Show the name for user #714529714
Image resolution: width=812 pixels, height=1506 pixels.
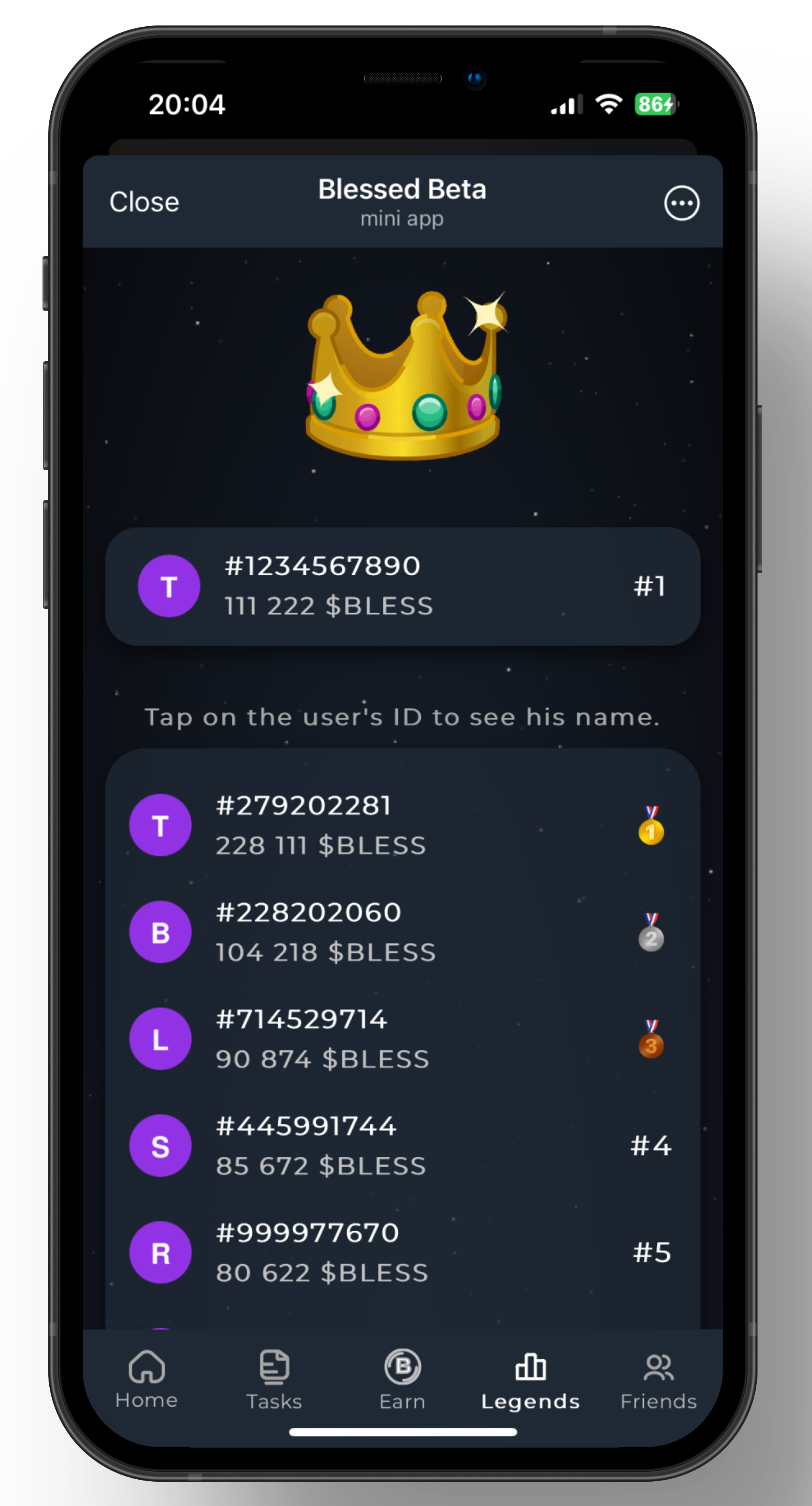coord(301,1020)
